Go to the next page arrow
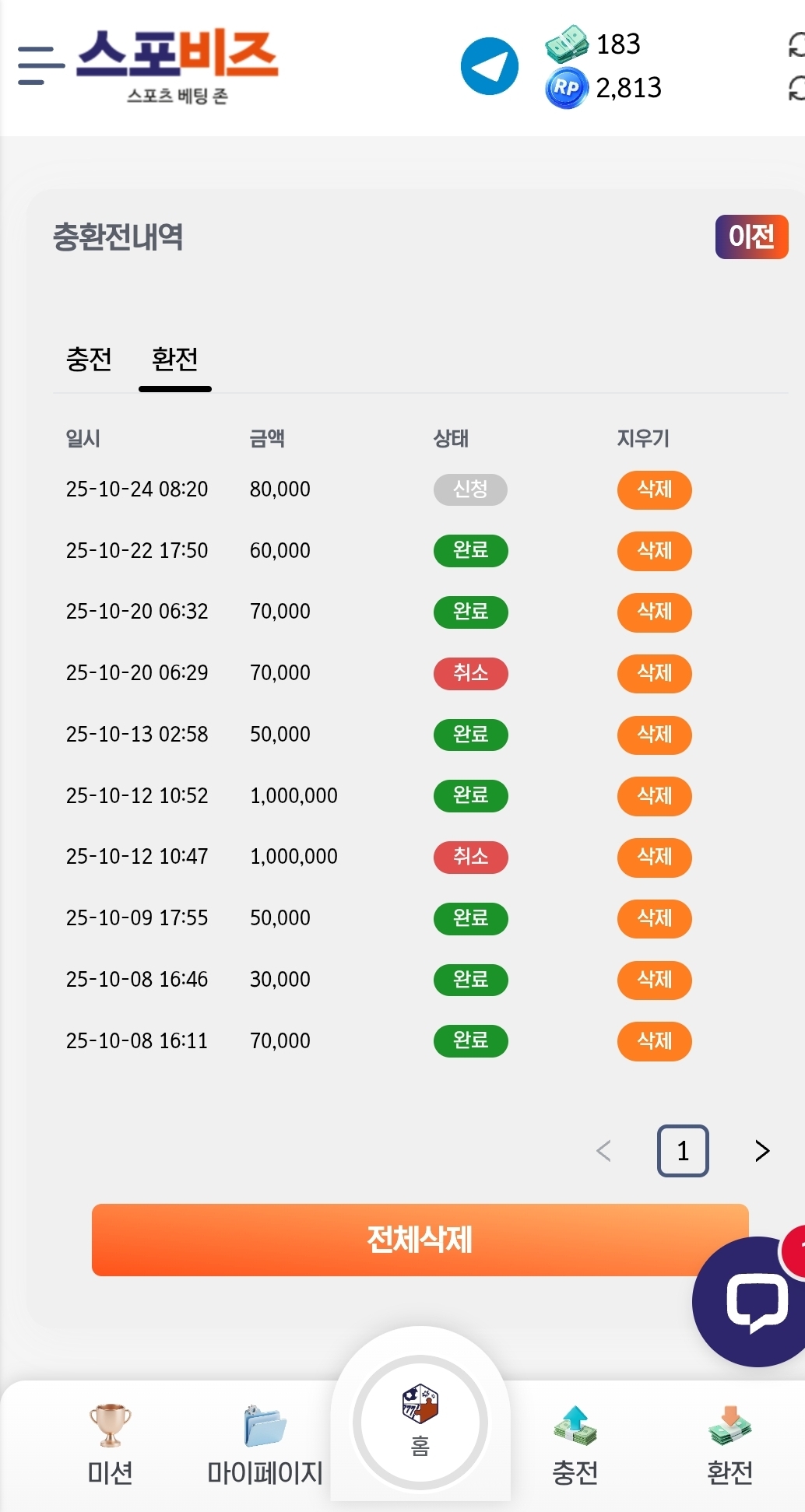The height and width of the screenshot is (1512, 805). [x=761, y=1150]
